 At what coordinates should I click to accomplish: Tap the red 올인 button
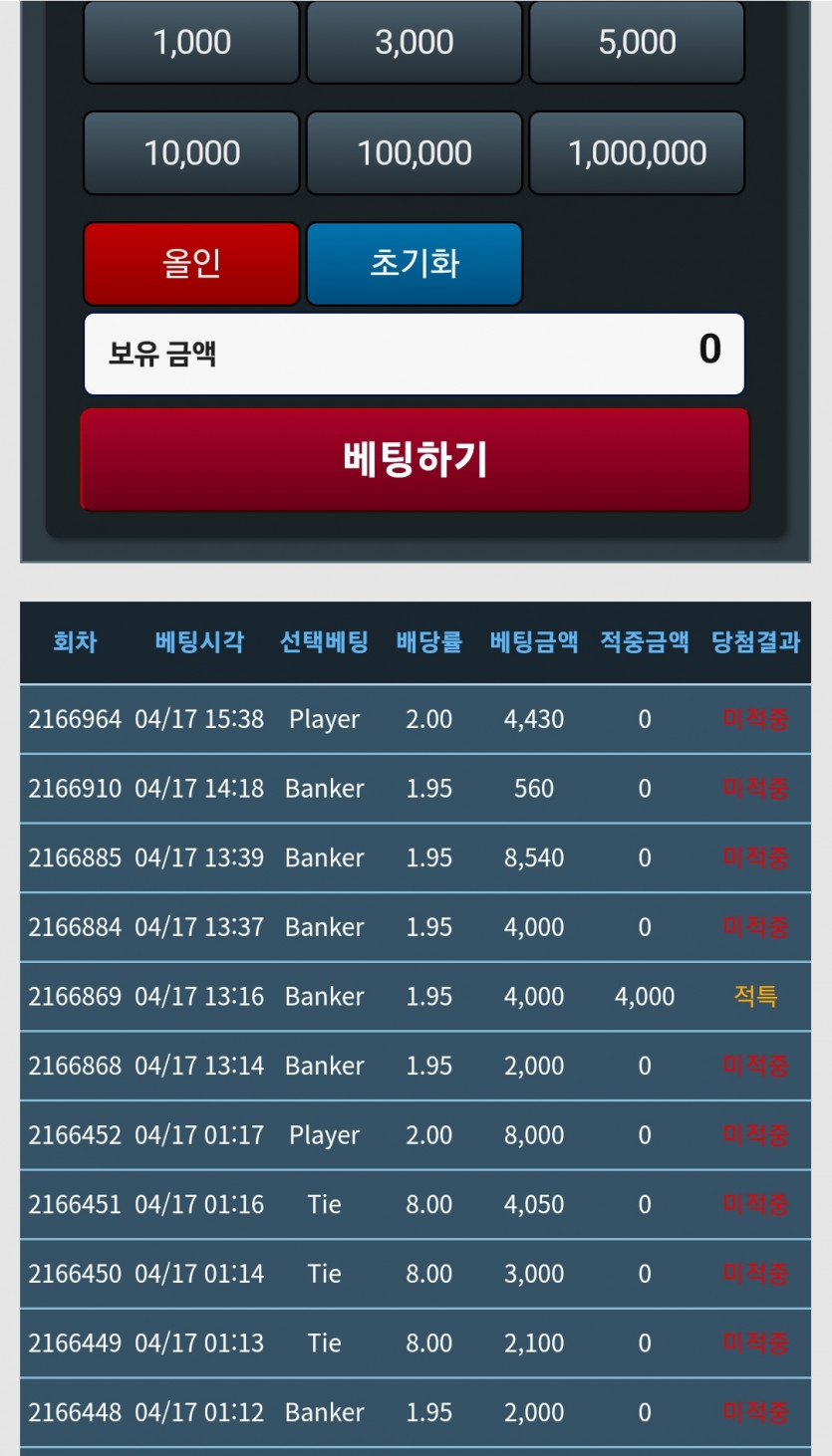click(x=191, y=264)
